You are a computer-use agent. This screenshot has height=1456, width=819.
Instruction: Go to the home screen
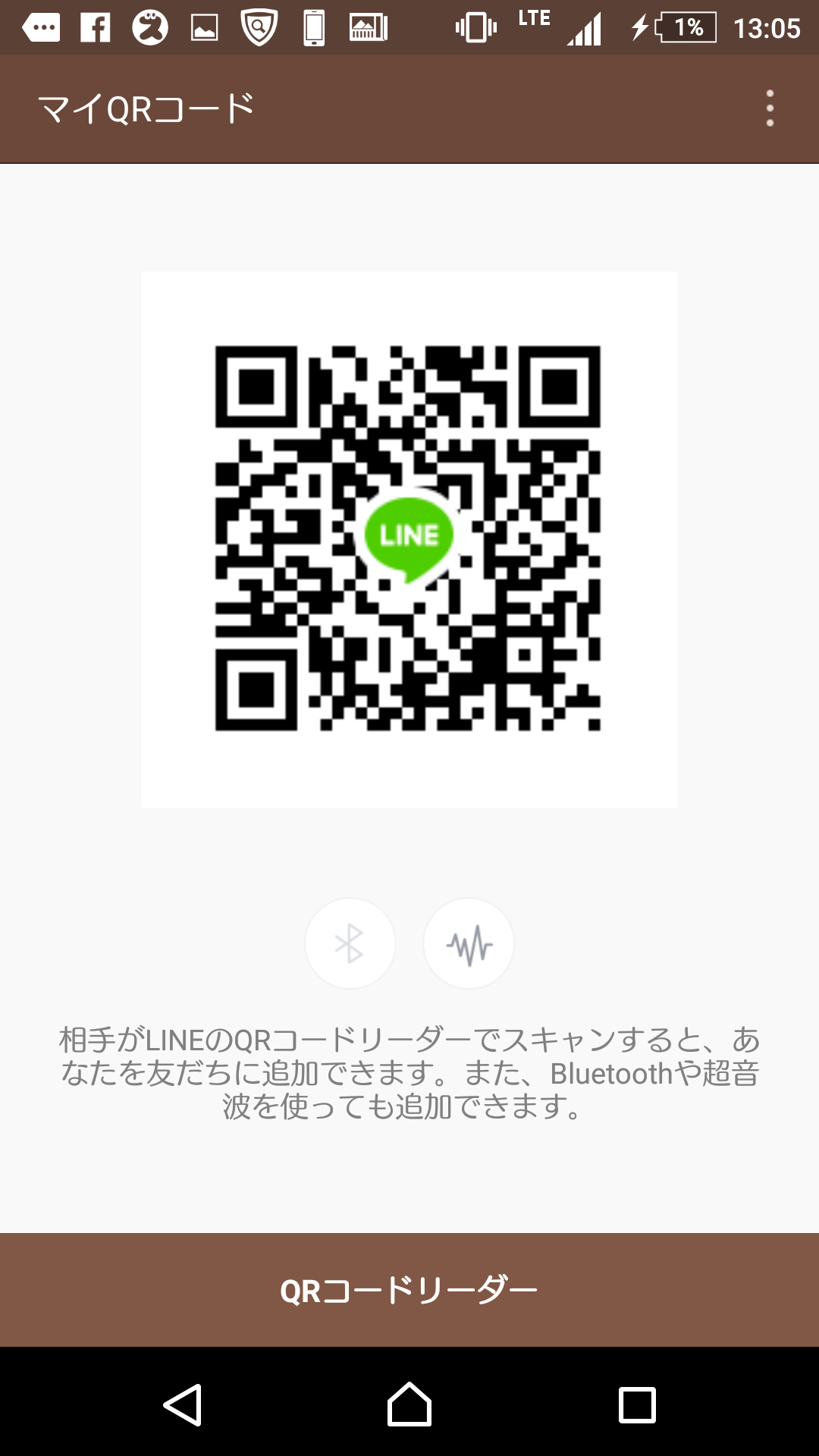pos(409,1404)
